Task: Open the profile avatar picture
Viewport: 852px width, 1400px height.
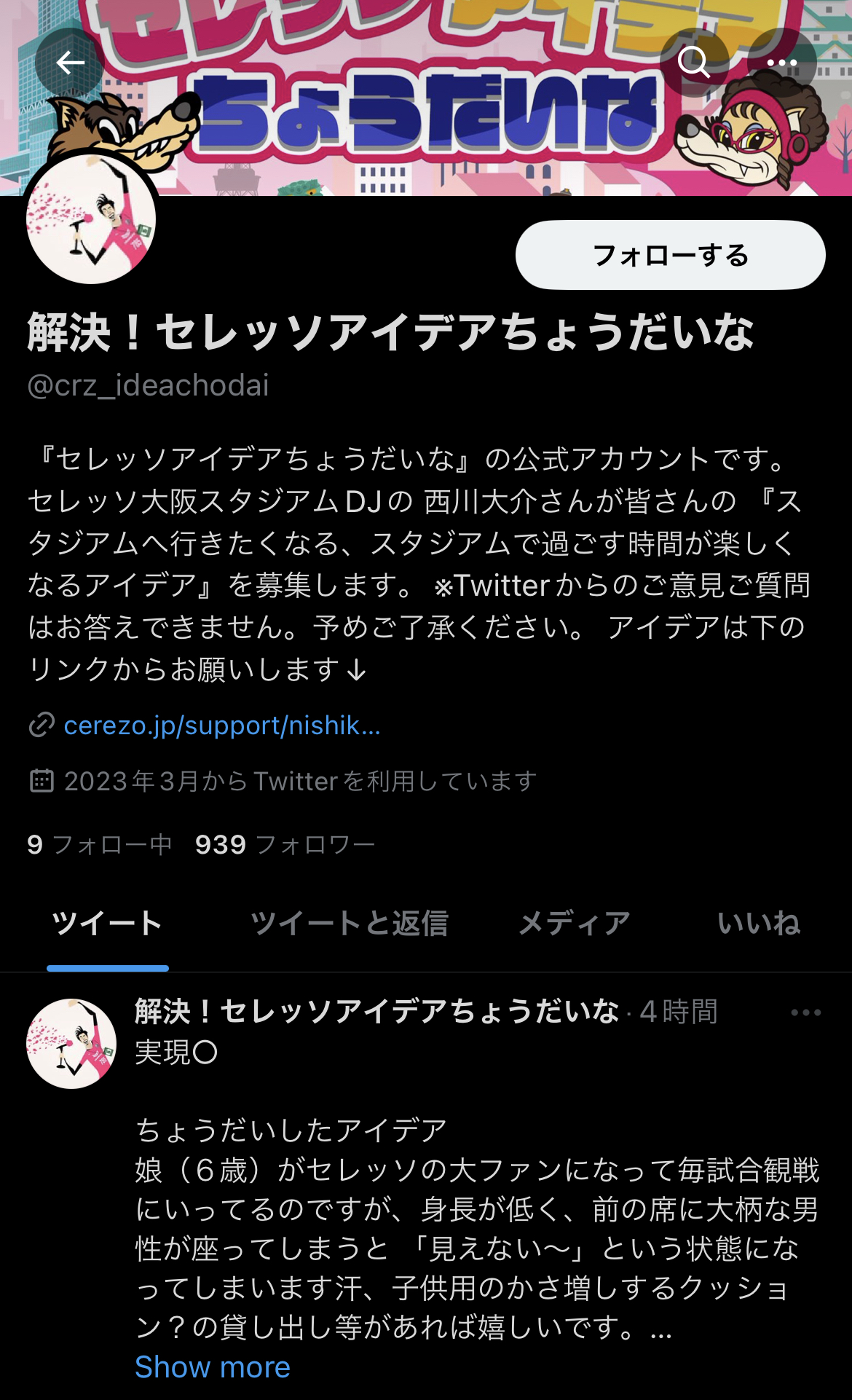Action: click(x=91, y=219)
